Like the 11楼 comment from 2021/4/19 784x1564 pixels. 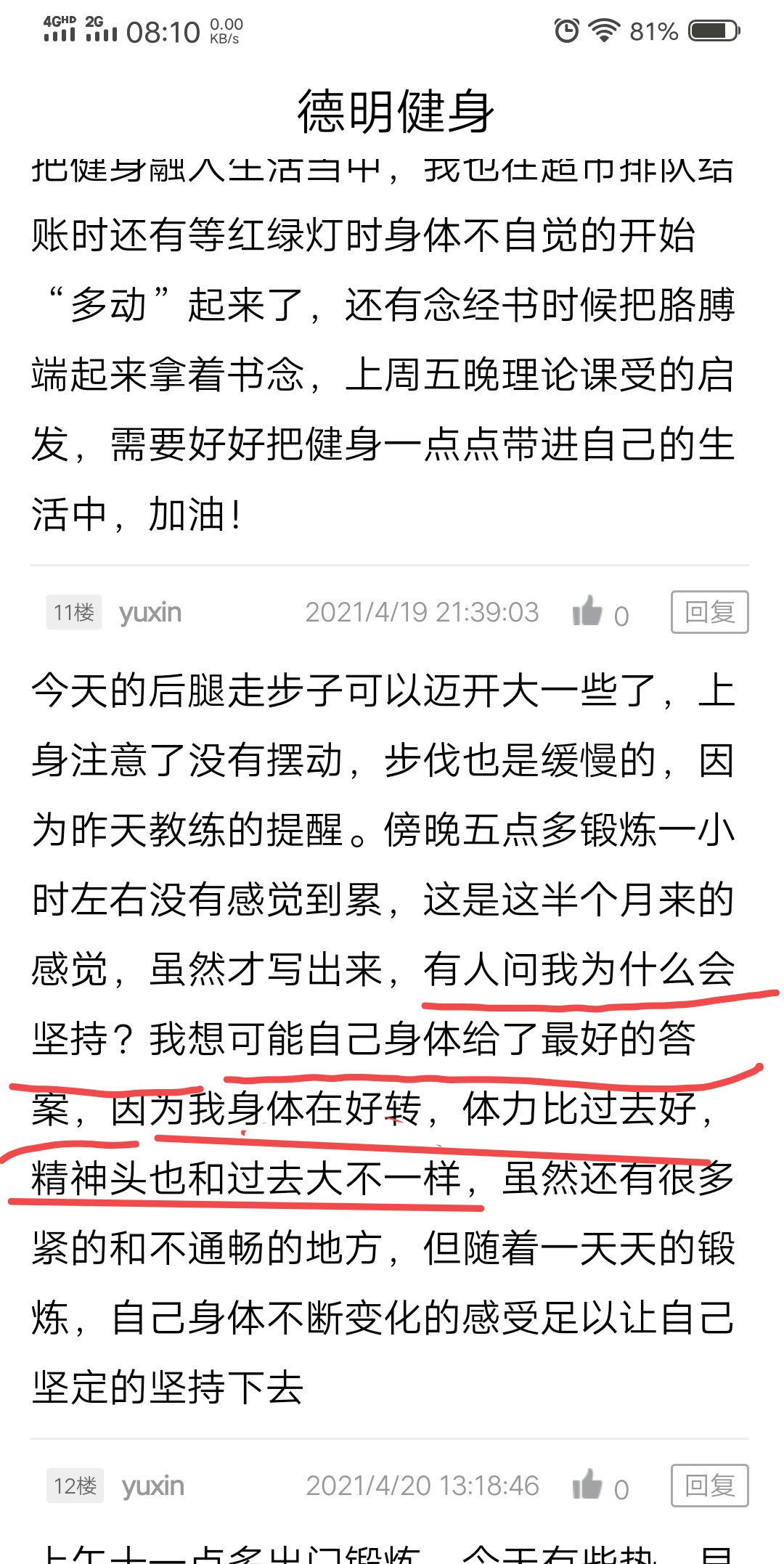587,611
